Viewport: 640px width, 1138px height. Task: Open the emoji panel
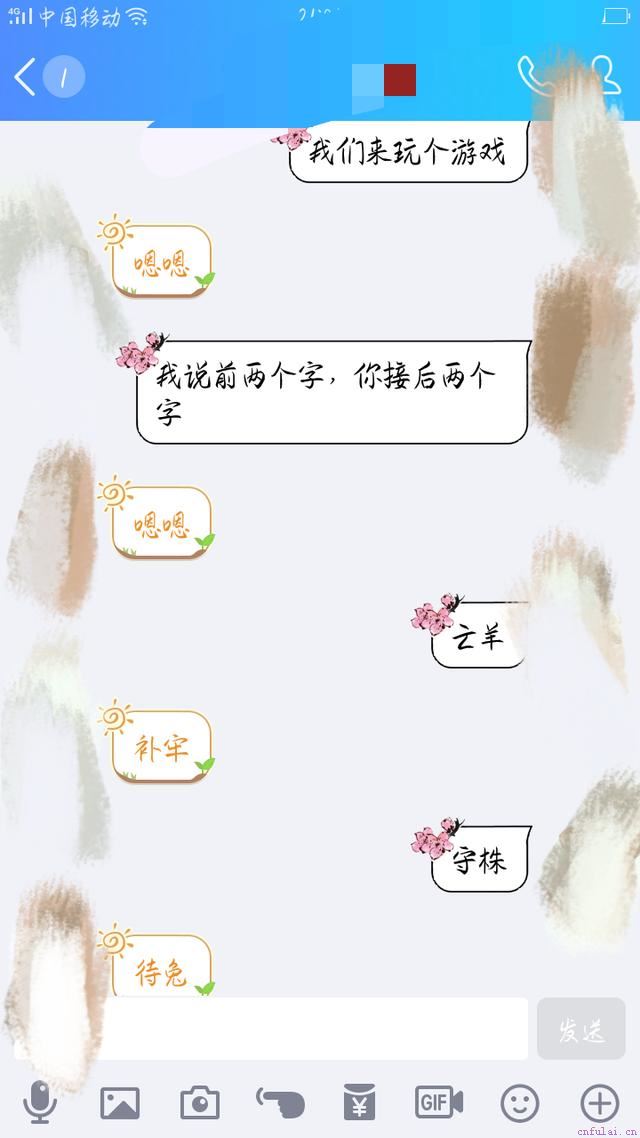520,1103
